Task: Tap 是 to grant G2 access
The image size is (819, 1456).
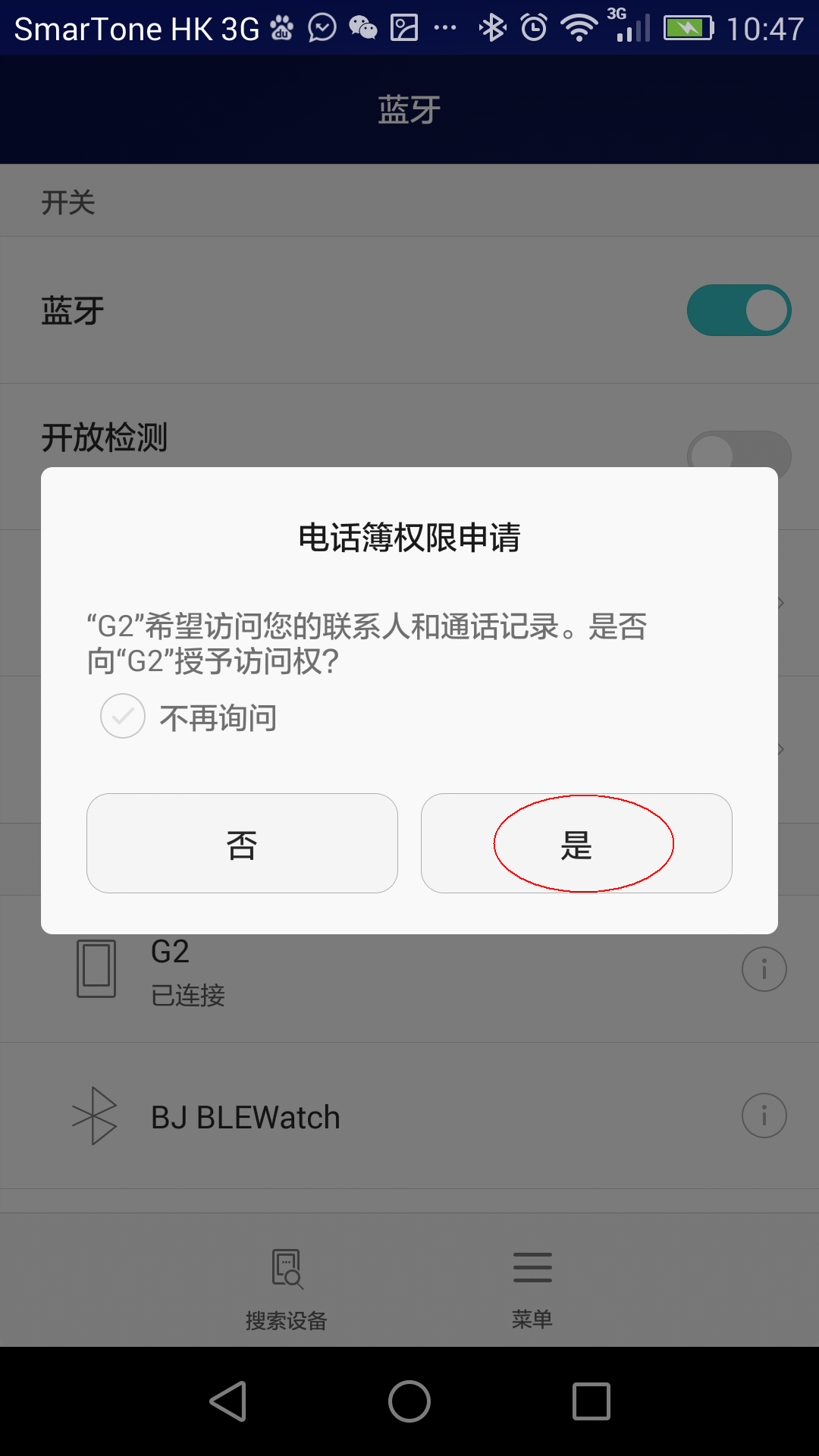Action: [576, 843]
